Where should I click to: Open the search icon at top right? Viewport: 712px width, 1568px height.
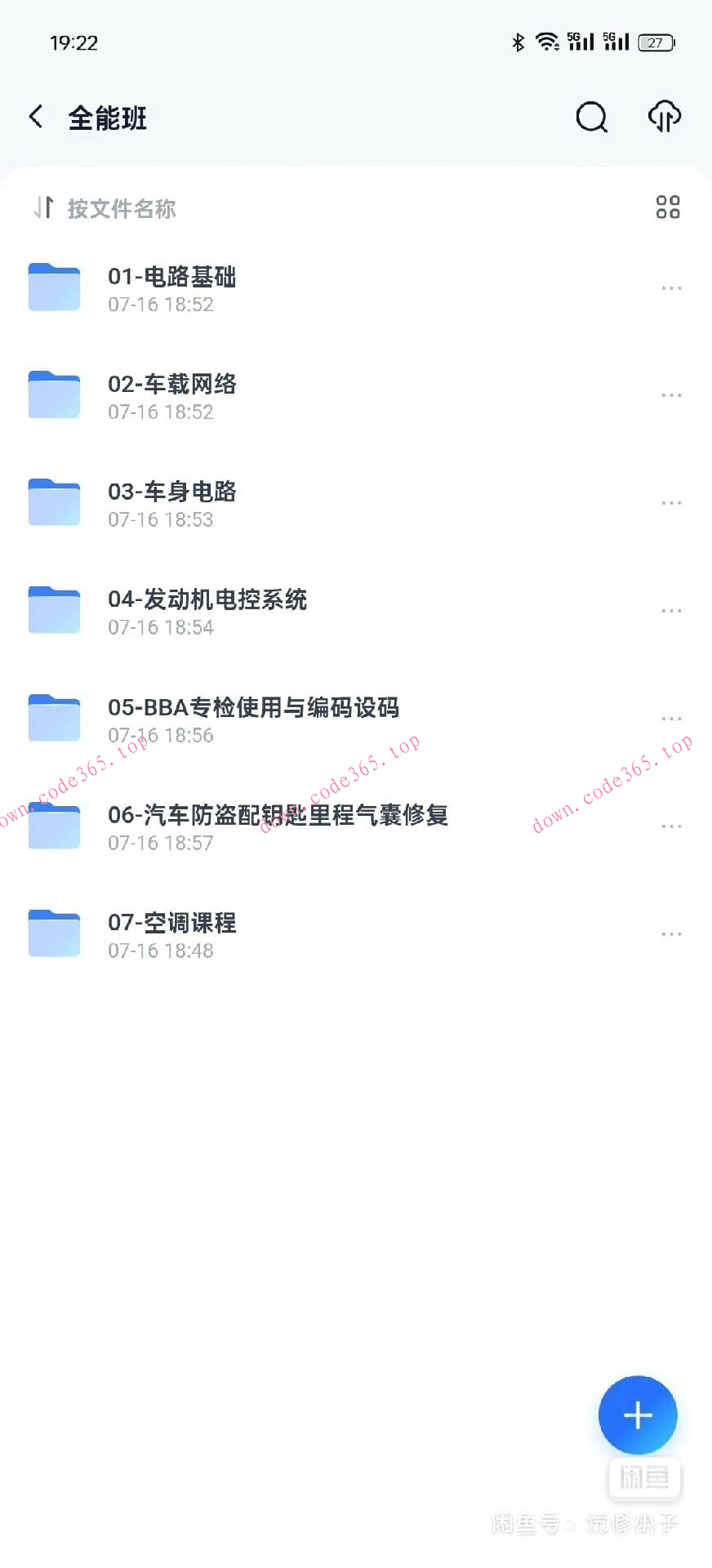[591, 117]
